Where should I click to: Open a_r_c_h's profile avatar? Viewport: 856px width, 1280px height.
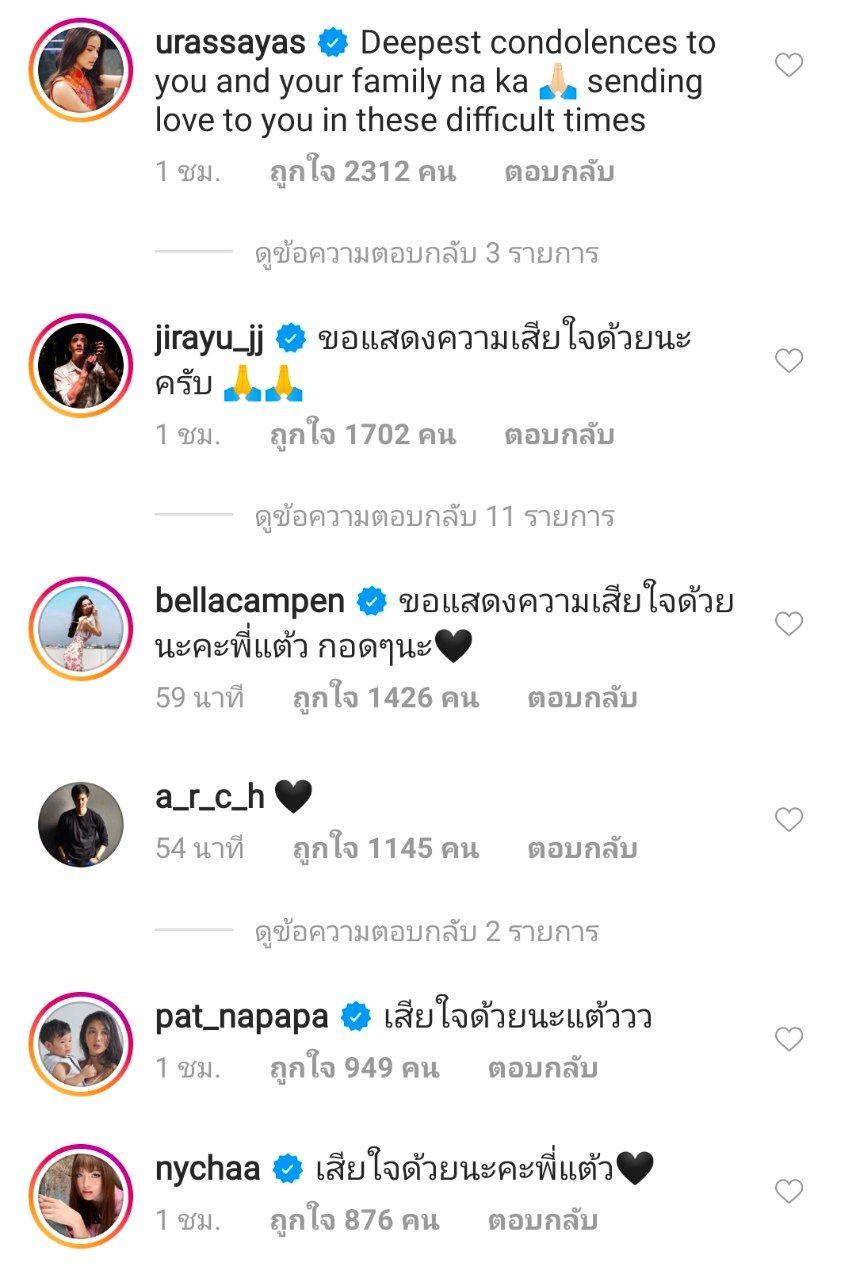pyautogui.click(x=80, y=824)
